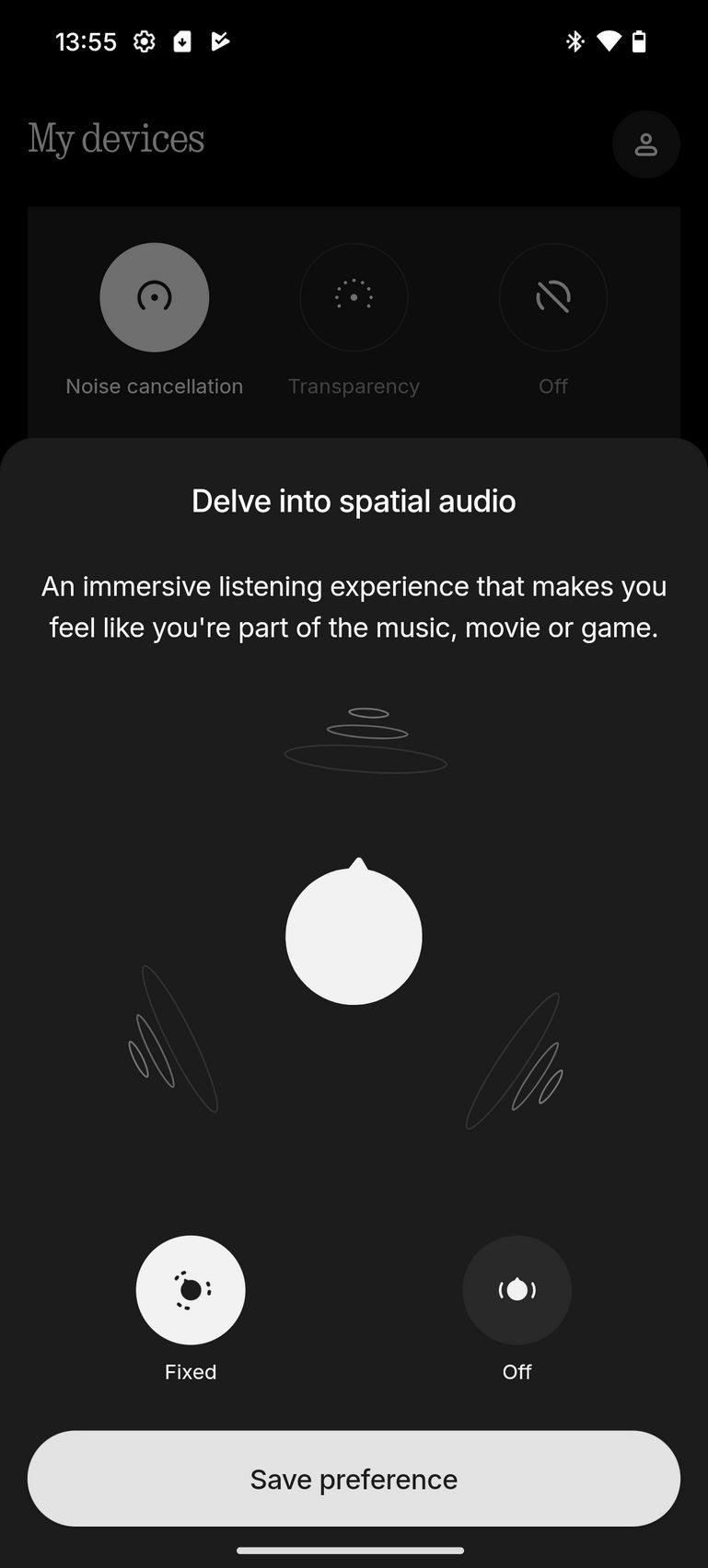708x1568 pixels.
Task: Select the Fixed spatial audio mode
Action: point(191,1290)
